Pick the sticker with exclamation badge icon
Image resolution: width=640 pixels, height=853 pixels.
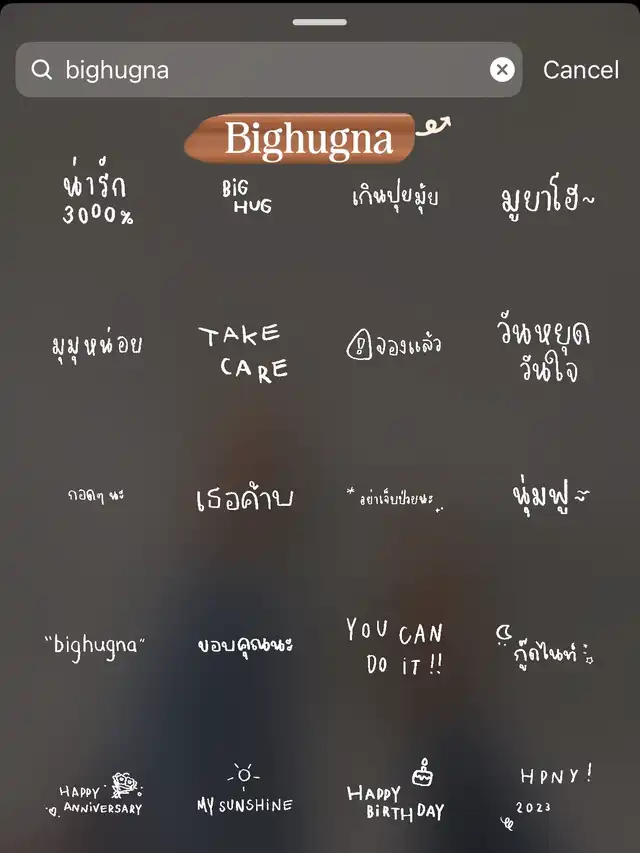point(394,344)
